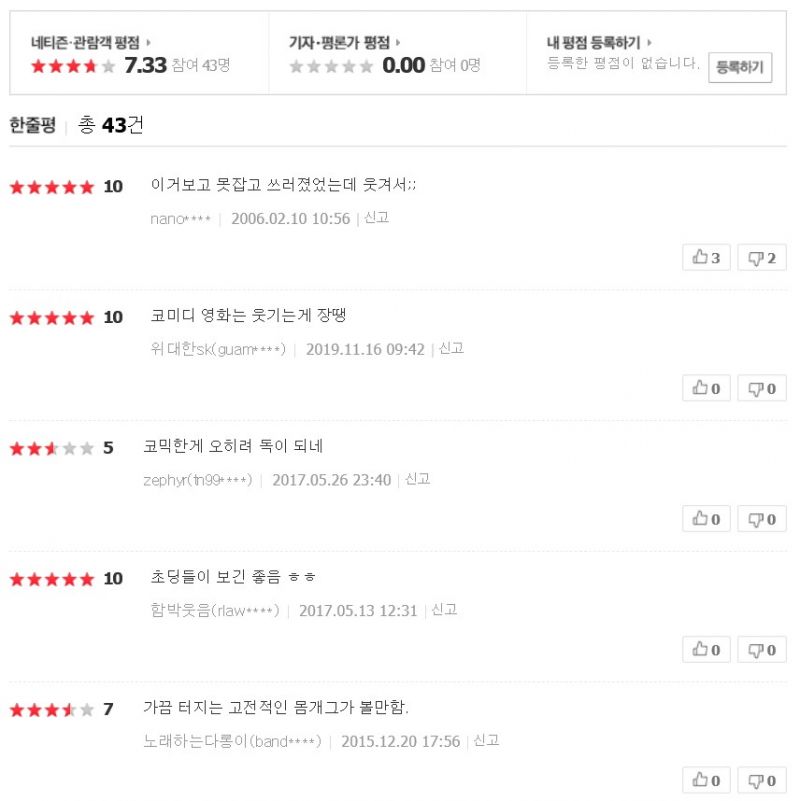The height and width of the screenshot is (801, 800).
Task: Dislike the review by 노래하는다롱이
Action: pyautogui.click(x=762, y=780)
